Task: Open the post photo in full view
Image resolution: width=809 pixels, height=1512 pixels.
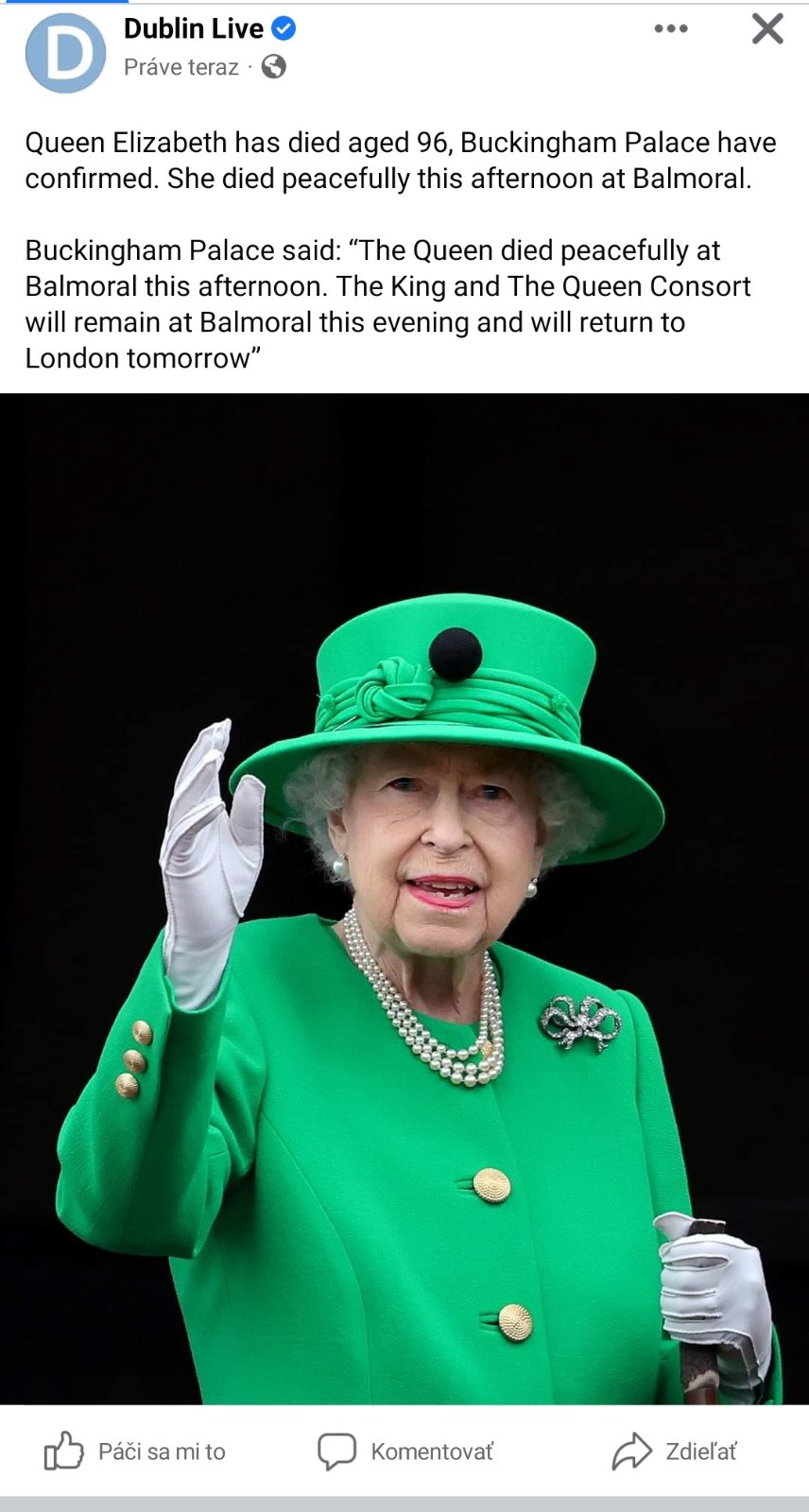Action: coord(404,898)
